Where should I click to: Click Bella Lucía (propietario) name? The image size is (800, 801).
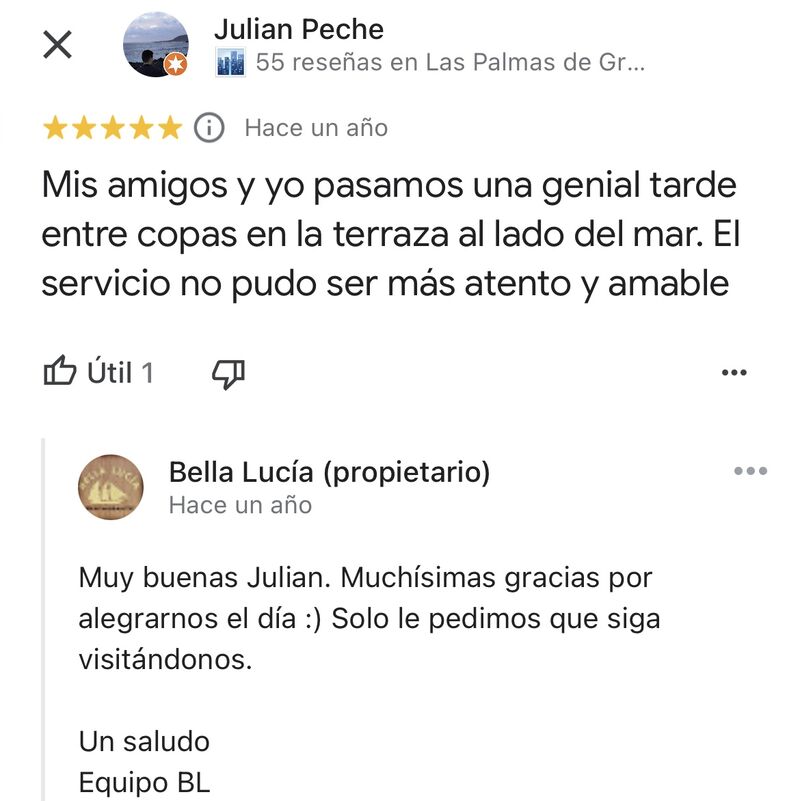(332, 474)
